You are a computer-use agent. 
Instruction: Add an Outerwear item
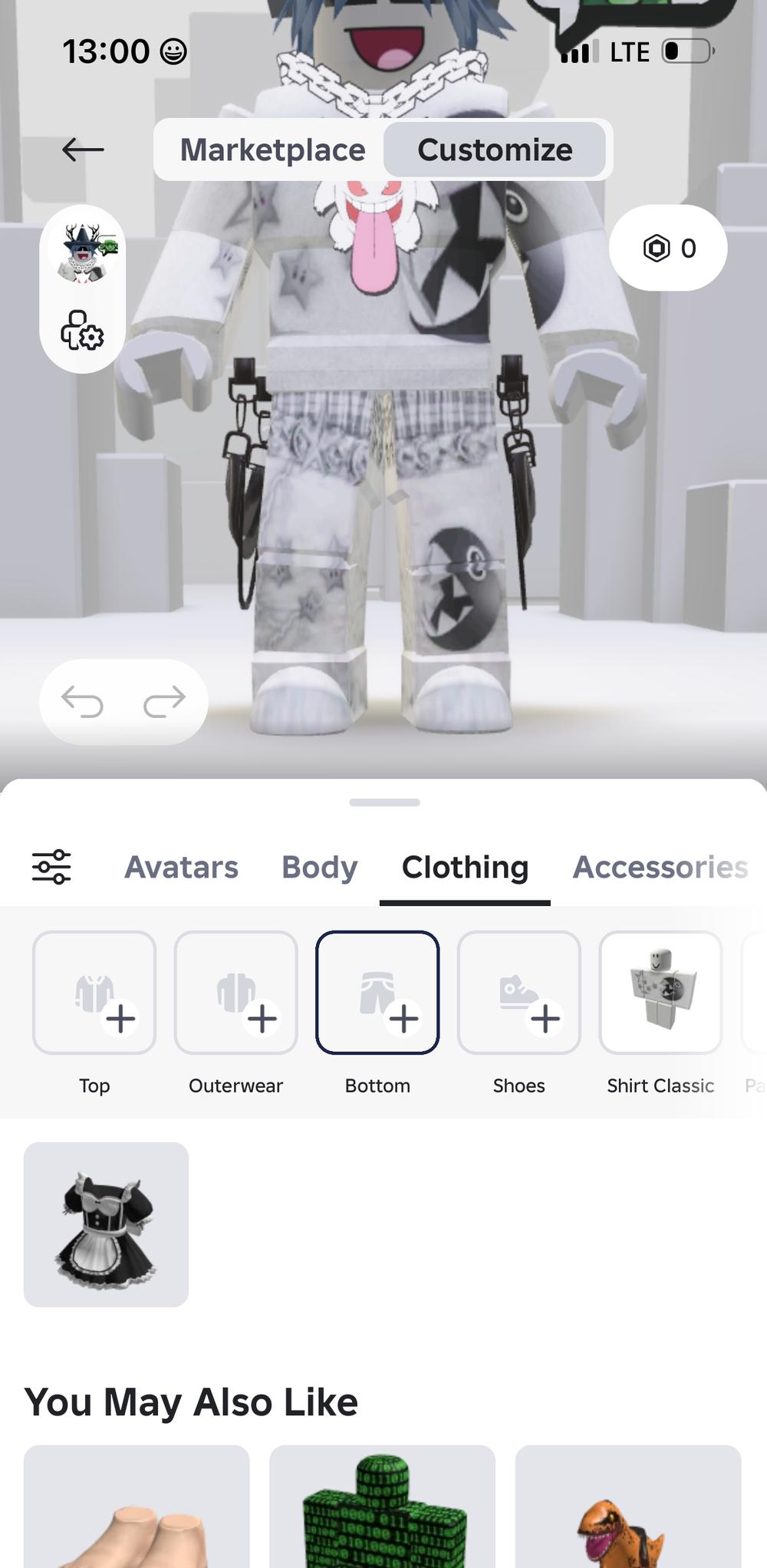[x=235, y=993]
